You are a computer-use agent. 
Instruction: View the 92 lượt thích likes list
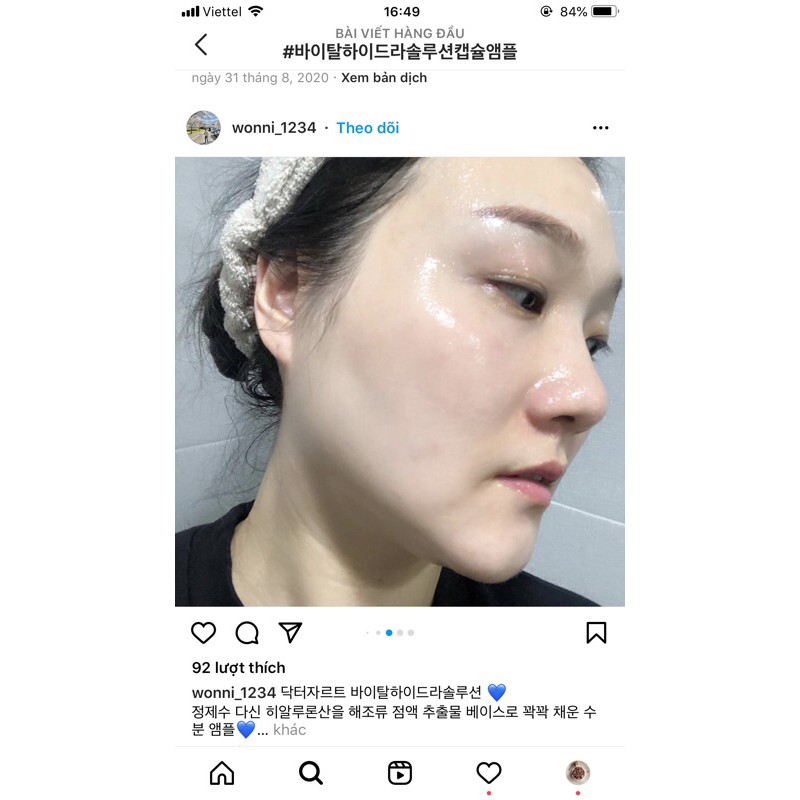pos(238,667)
